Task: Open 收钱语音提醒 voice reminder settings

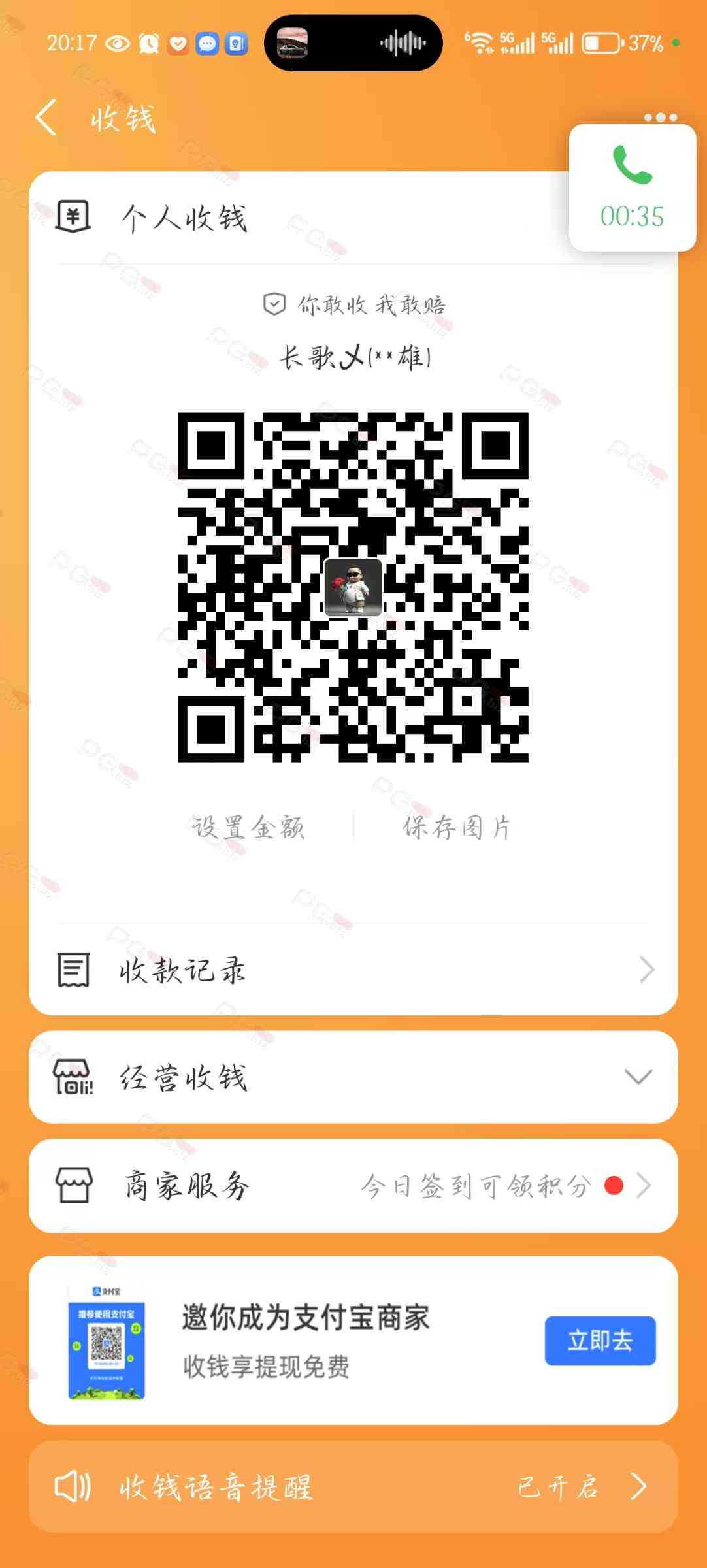Action: click(x=353, y=1487)
